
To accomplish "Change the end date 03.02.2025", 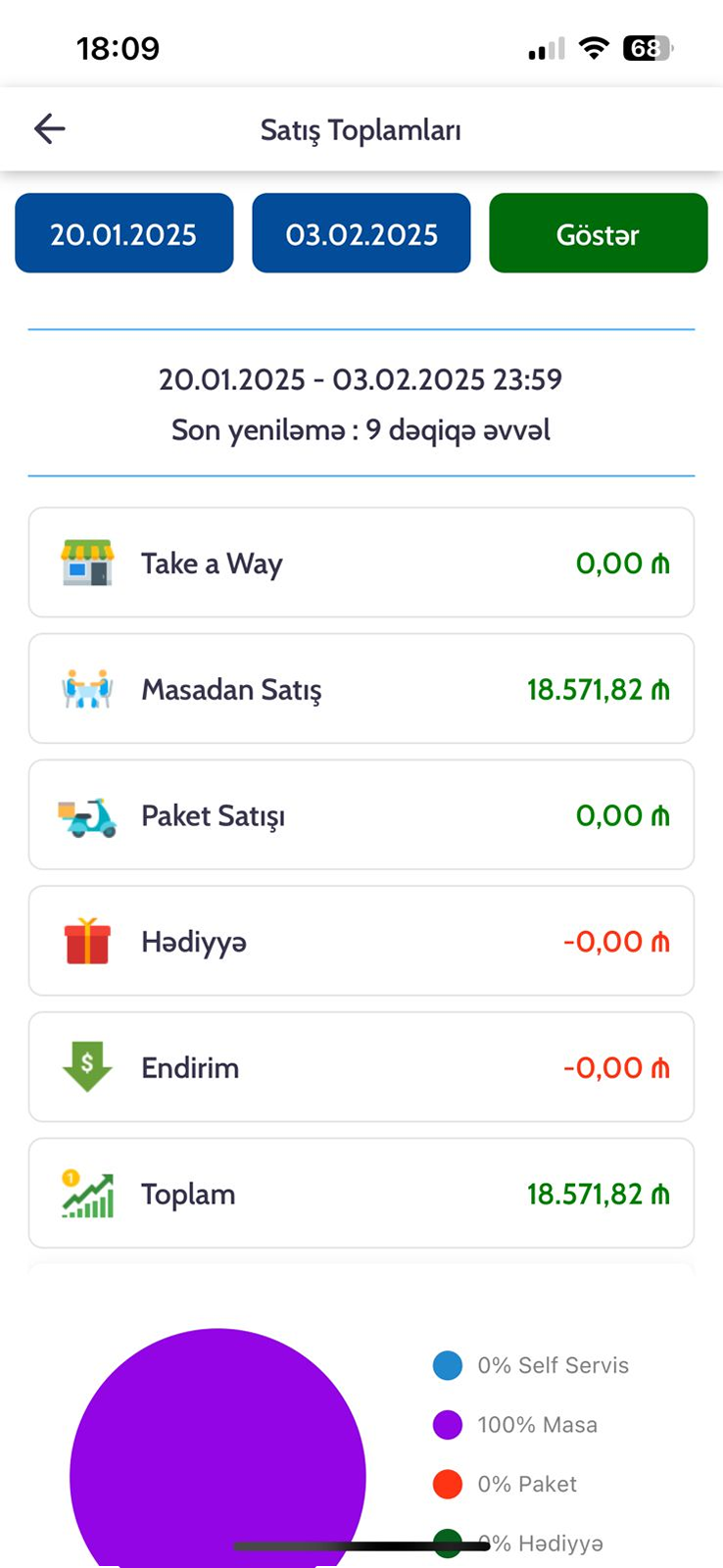I will click(x=361, y=233).
